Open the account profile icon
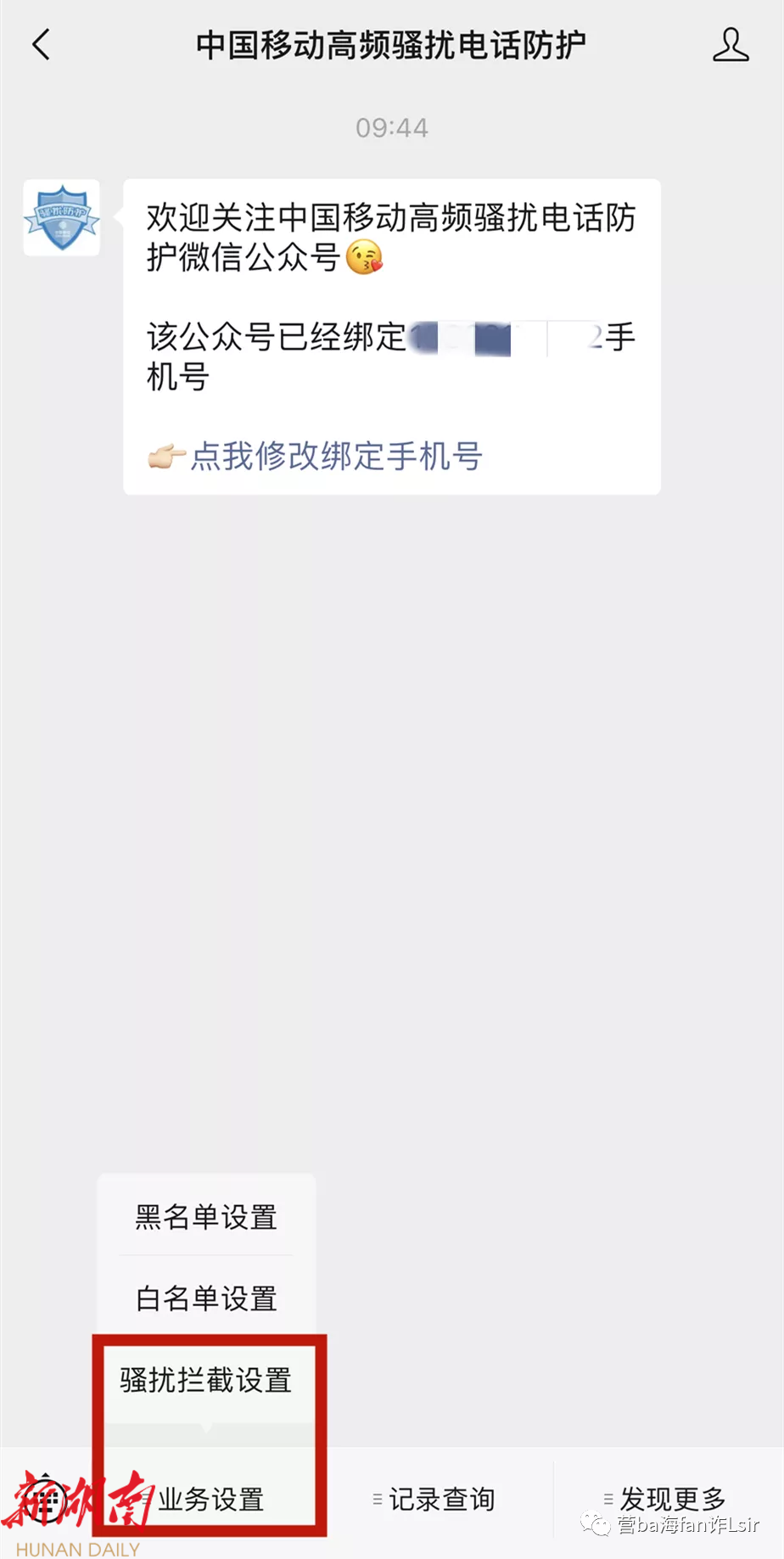Viewport: 784px width, 1559px height. tap(730, 45)
